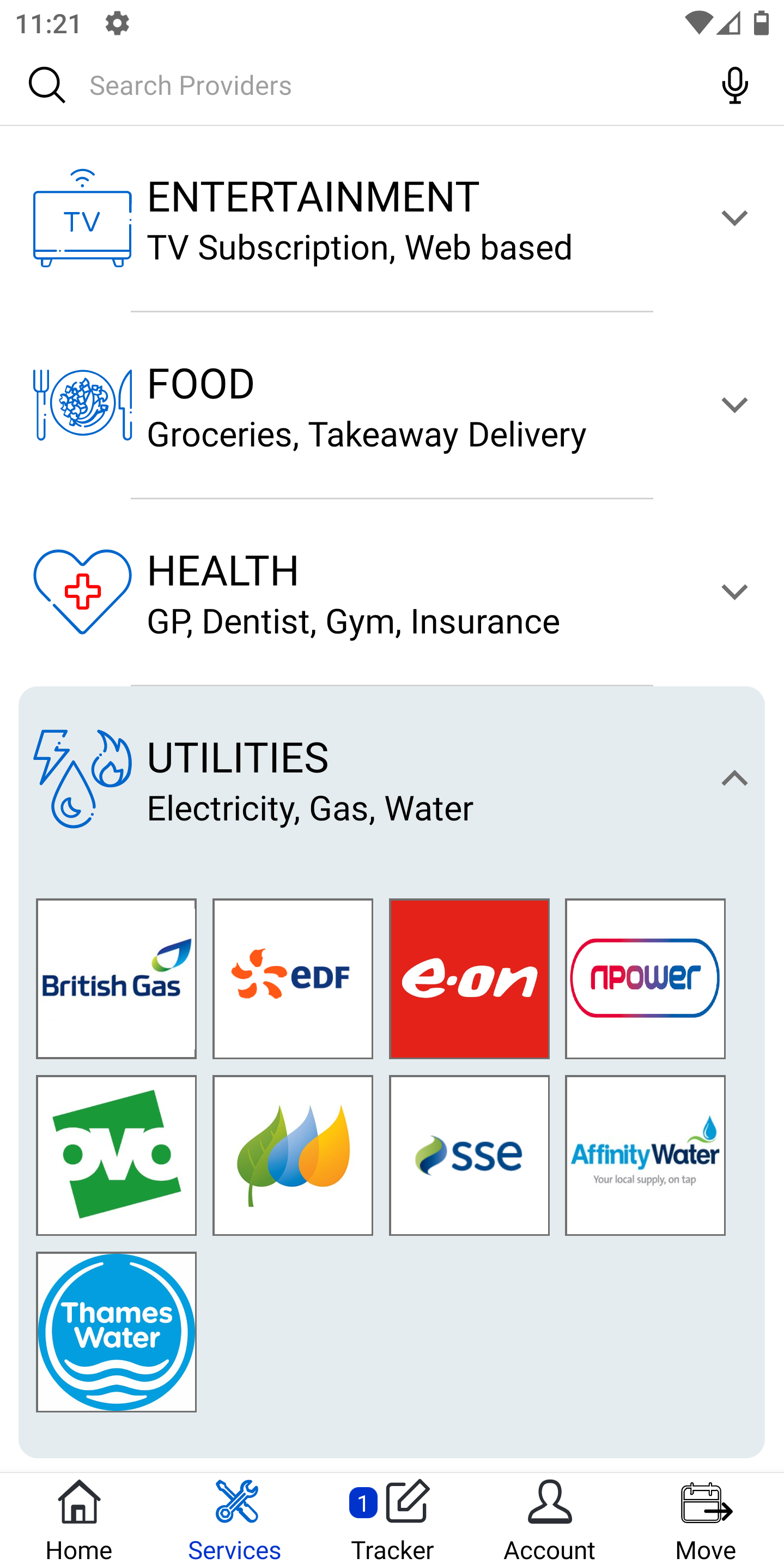Image resolution: width=784 pixels, height=1564 pixels.
Task: Start voice search with the microphone
Action: pyautogui.click(x=735, y=86)
